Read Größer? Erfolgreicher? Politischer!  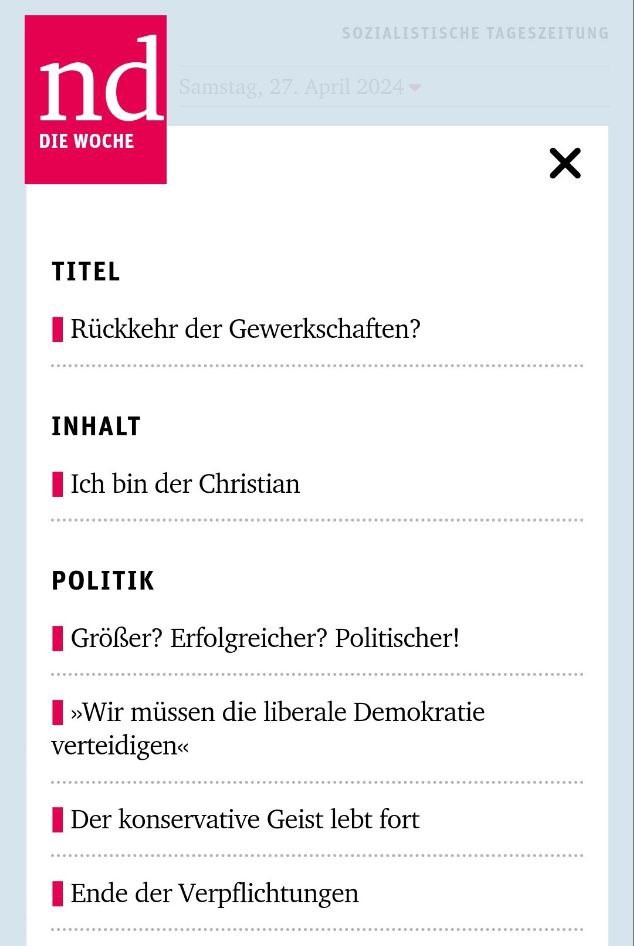point(264,638)
